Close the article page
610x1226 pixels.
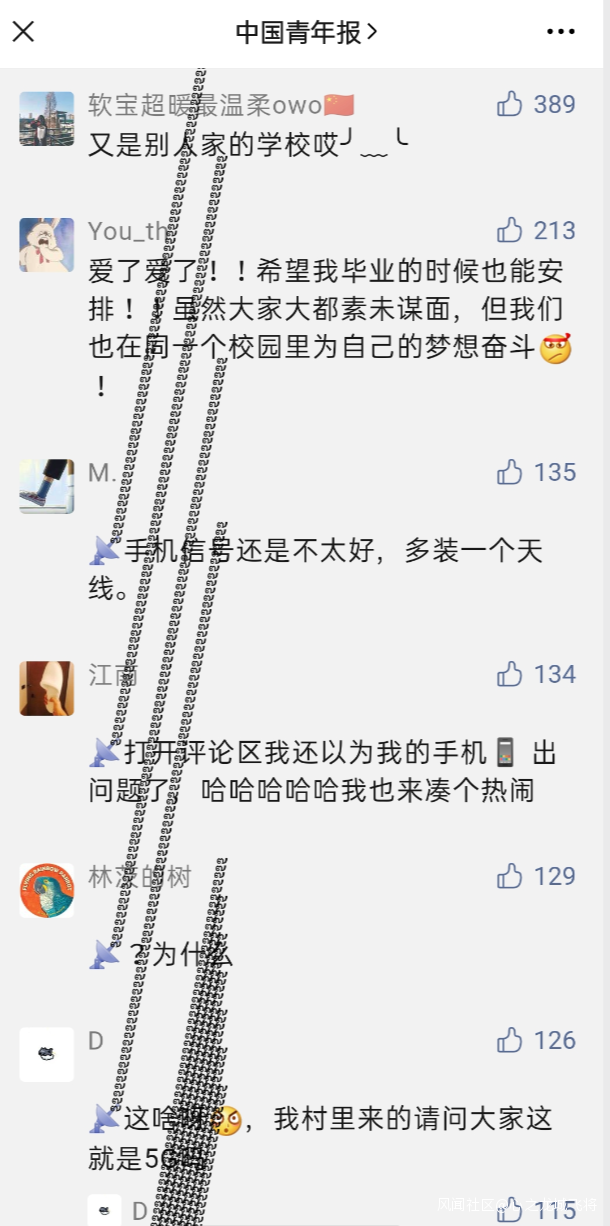click(x=23, y=32)
